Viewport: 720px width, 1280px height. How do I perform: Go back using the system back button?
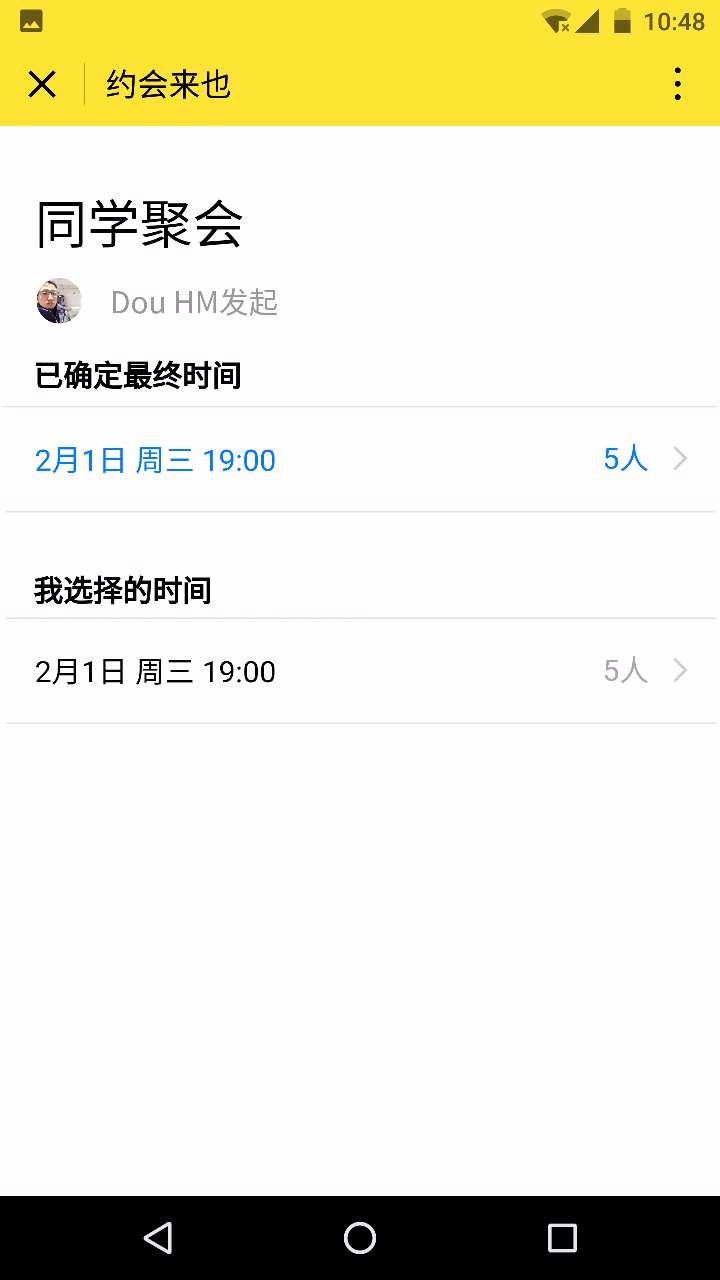click(158, 1238)
